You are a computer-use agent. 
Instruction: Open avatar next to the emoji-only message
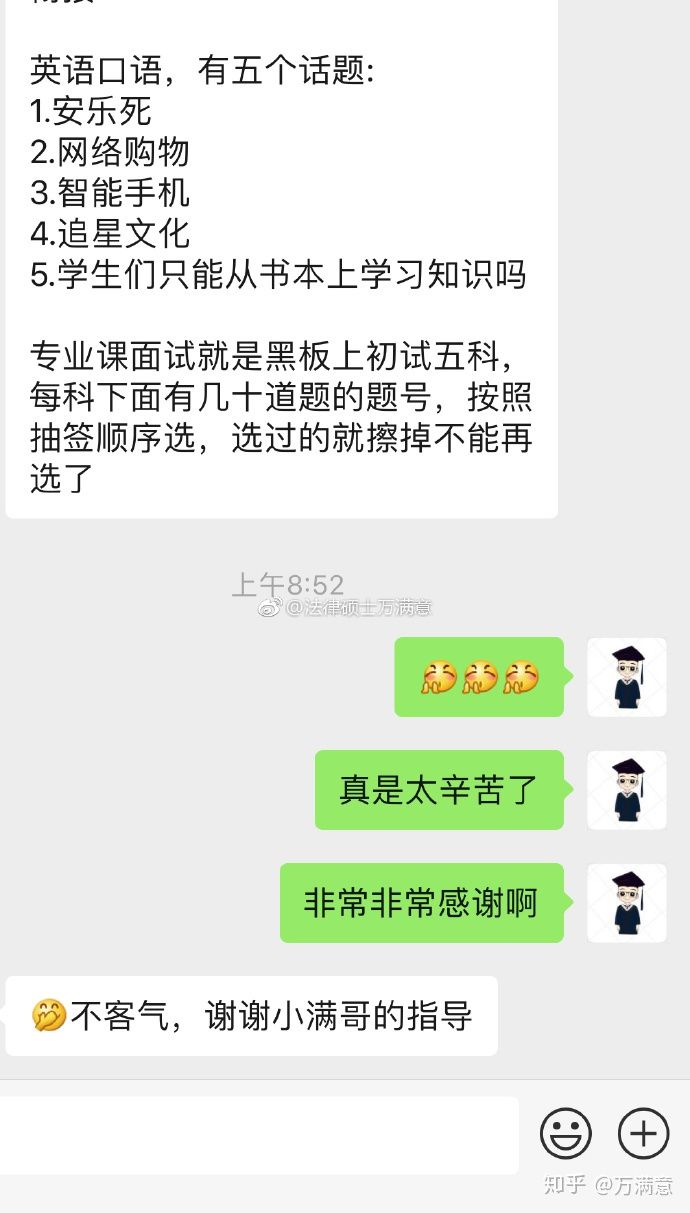[627, 677]
